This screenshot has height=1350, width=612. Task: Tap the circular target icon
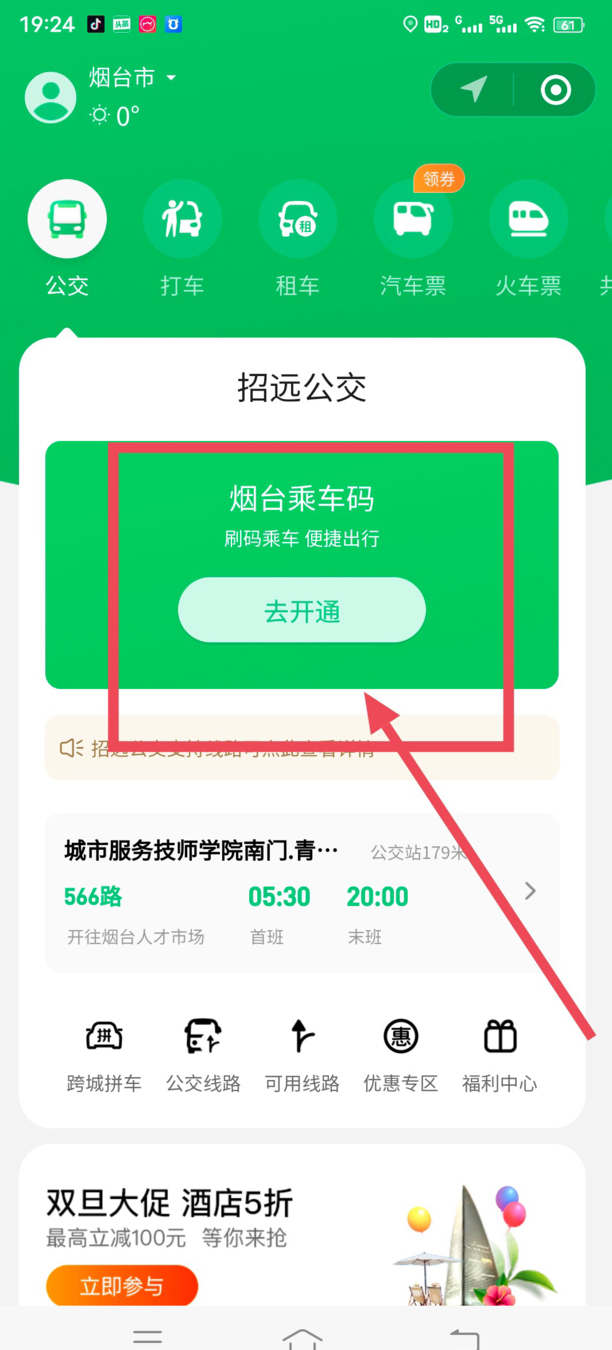click(x=555, y=90)
